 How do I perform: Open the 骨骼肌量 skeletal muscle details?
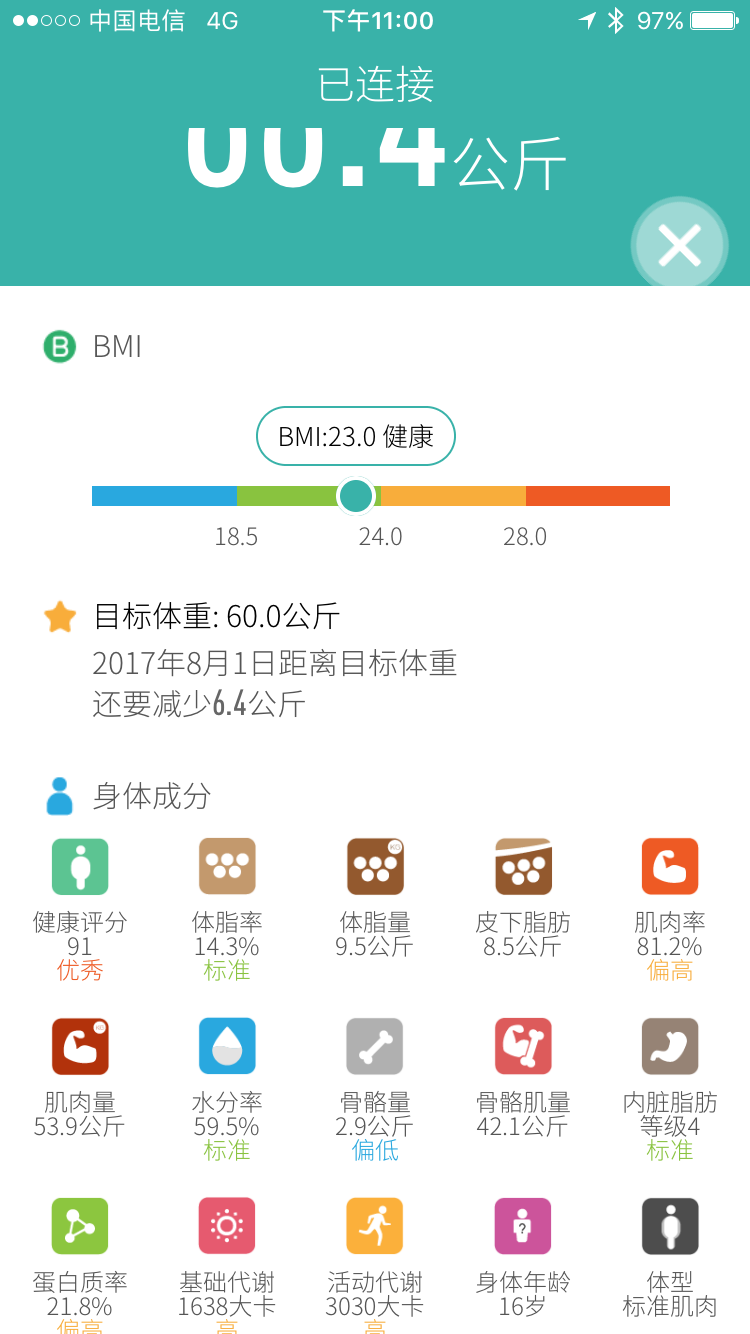pyautogui.click(x=522, y=1046)
